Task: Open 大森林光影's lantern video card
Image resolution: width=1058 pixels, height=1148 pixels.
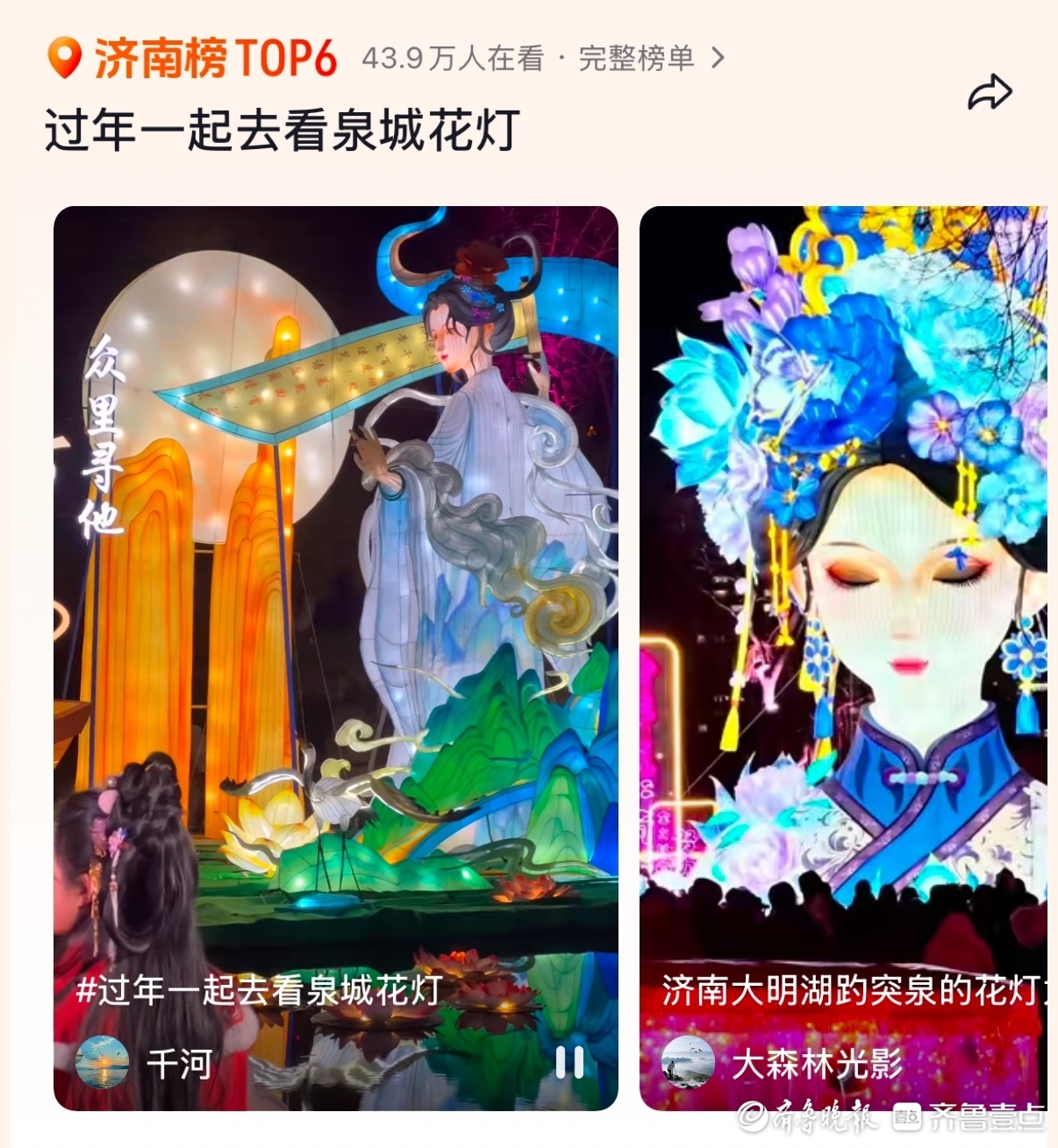Action: tap(842, 570)
